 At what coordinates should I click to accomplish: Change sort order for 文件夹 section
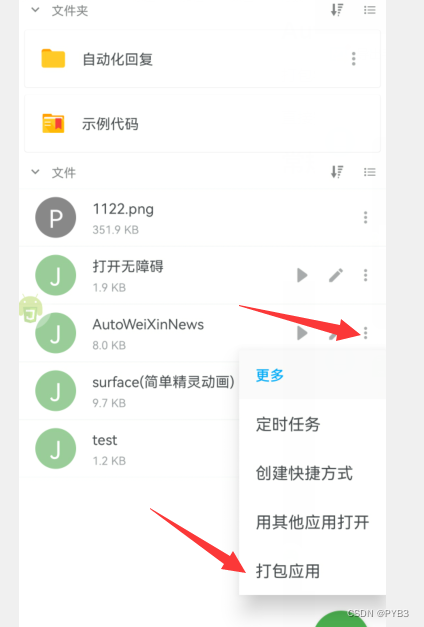click(x=337, y=10)
